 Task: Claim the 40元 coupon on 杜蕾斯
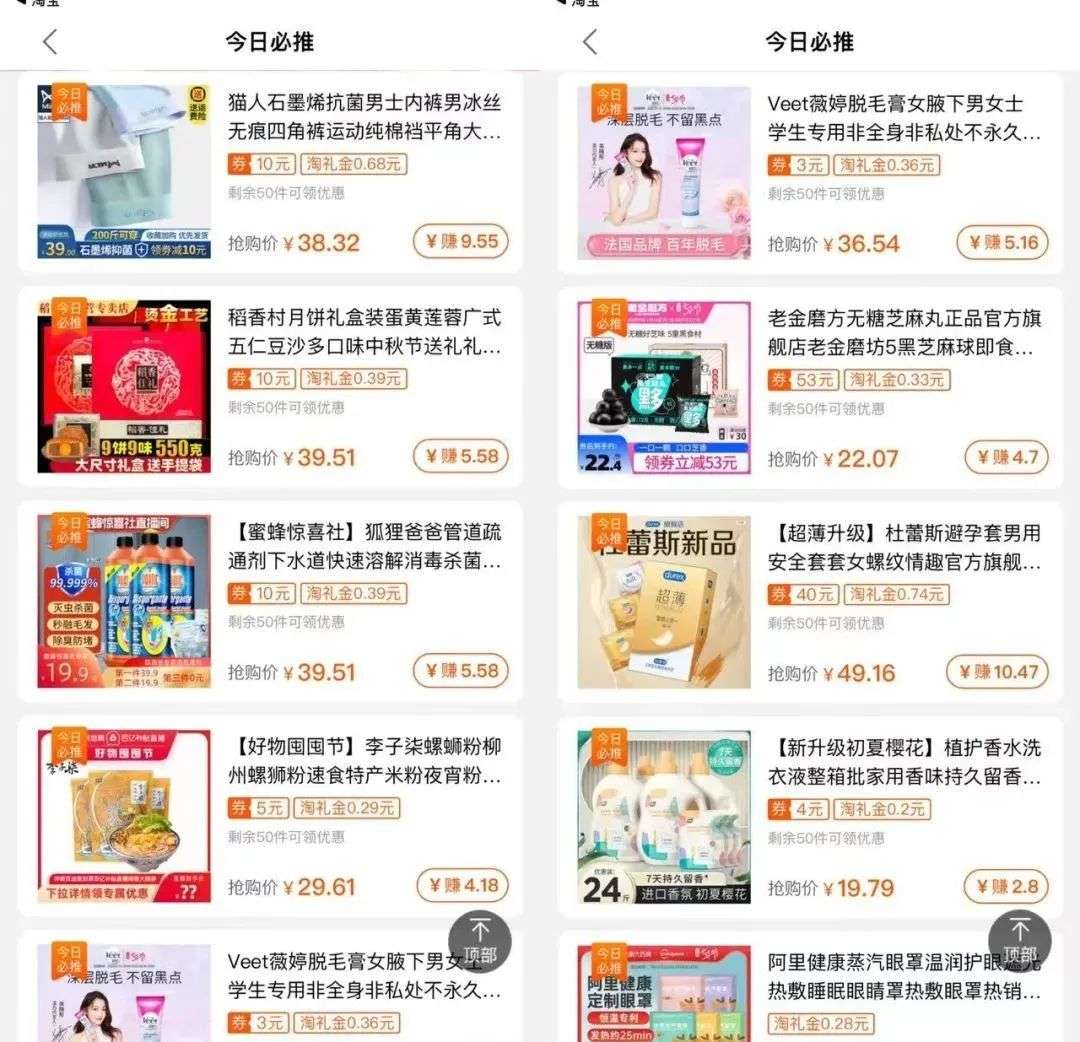(x=803, y=594)
